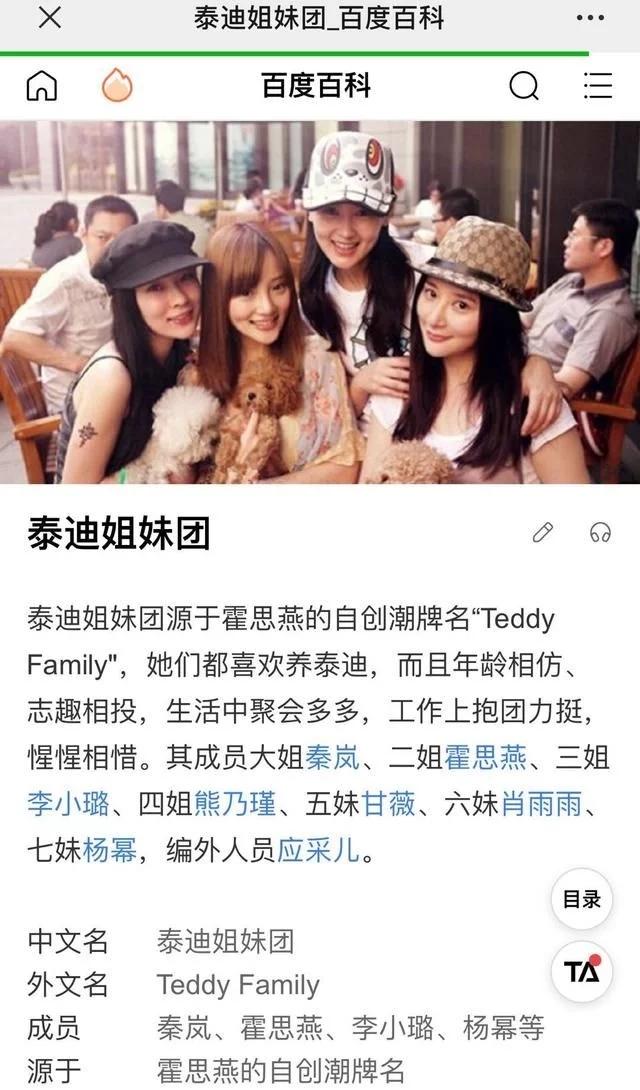640x1090 pixels.
Task: Tap the floating TA button
Action: pyautogui.click(x=582, y=971)
